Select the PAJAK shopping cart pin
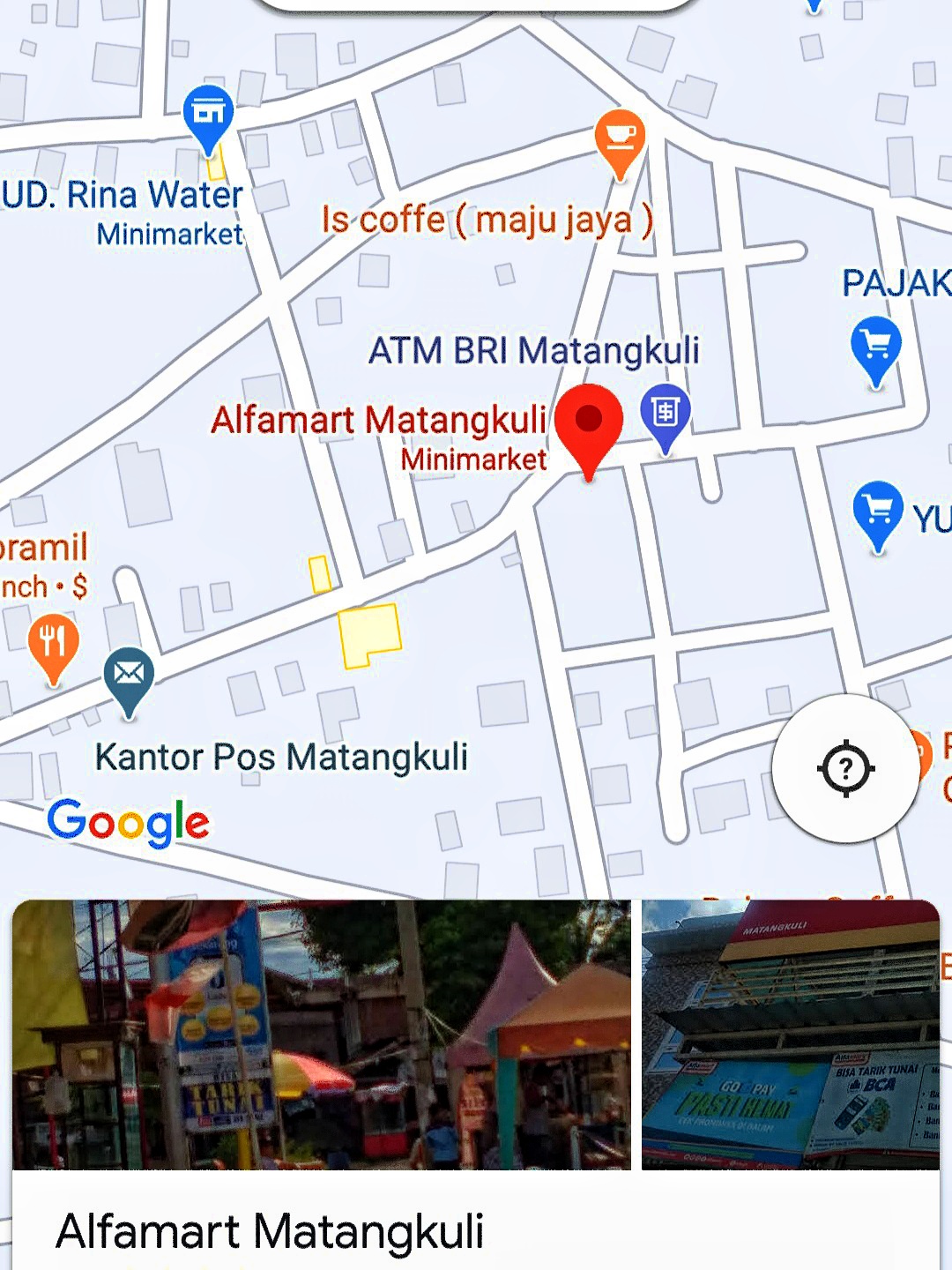This screenshot has width=952, height=1270. tap(875, 346)
